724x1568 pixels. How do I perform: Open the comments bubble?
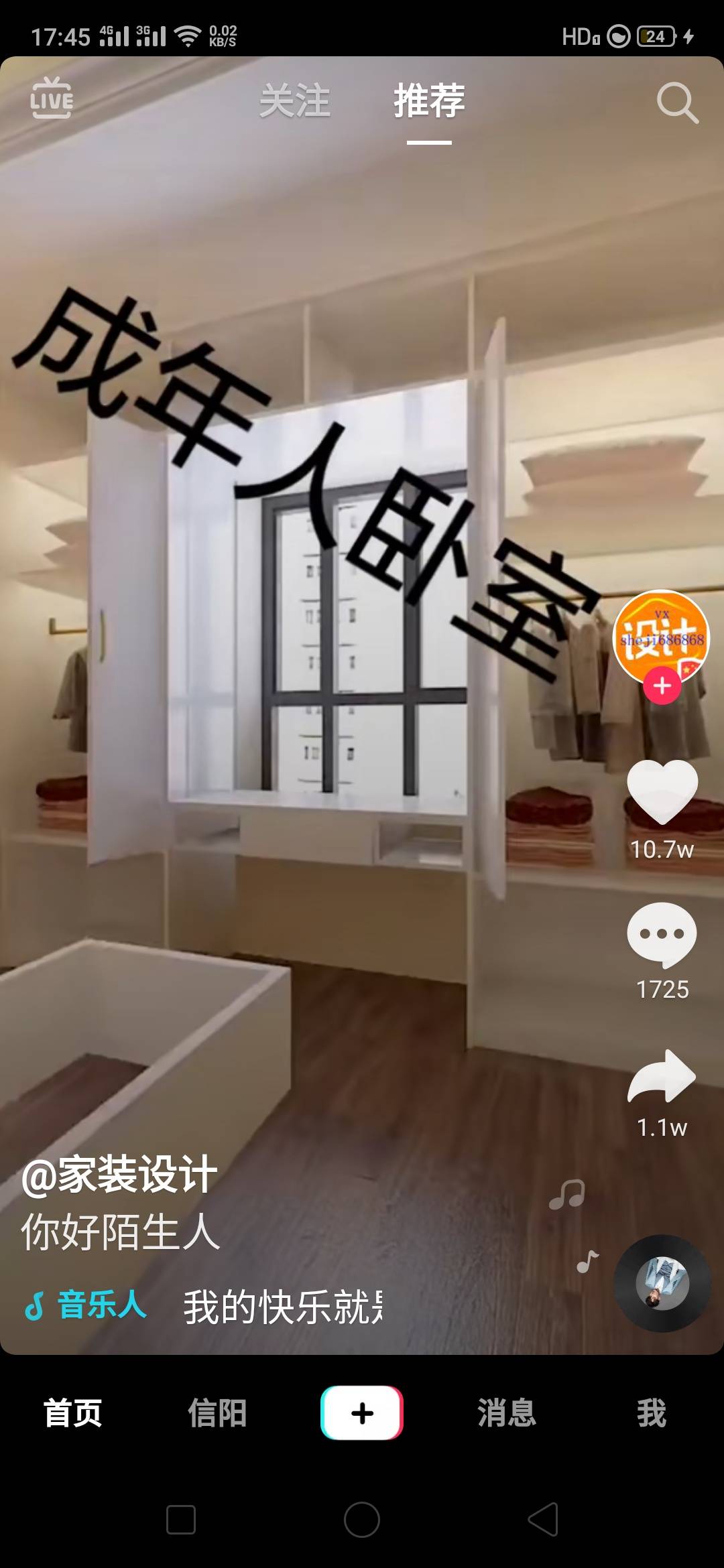click(662, 935)
